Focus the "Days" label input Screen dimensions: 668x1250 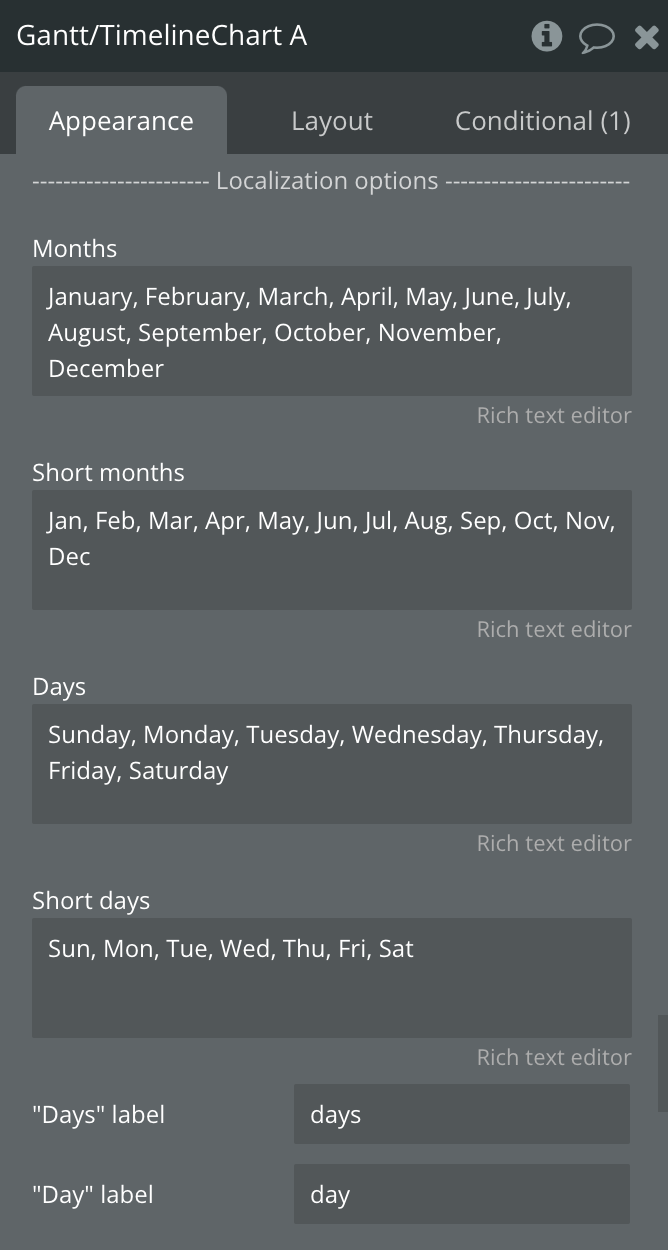[461, 1114]
